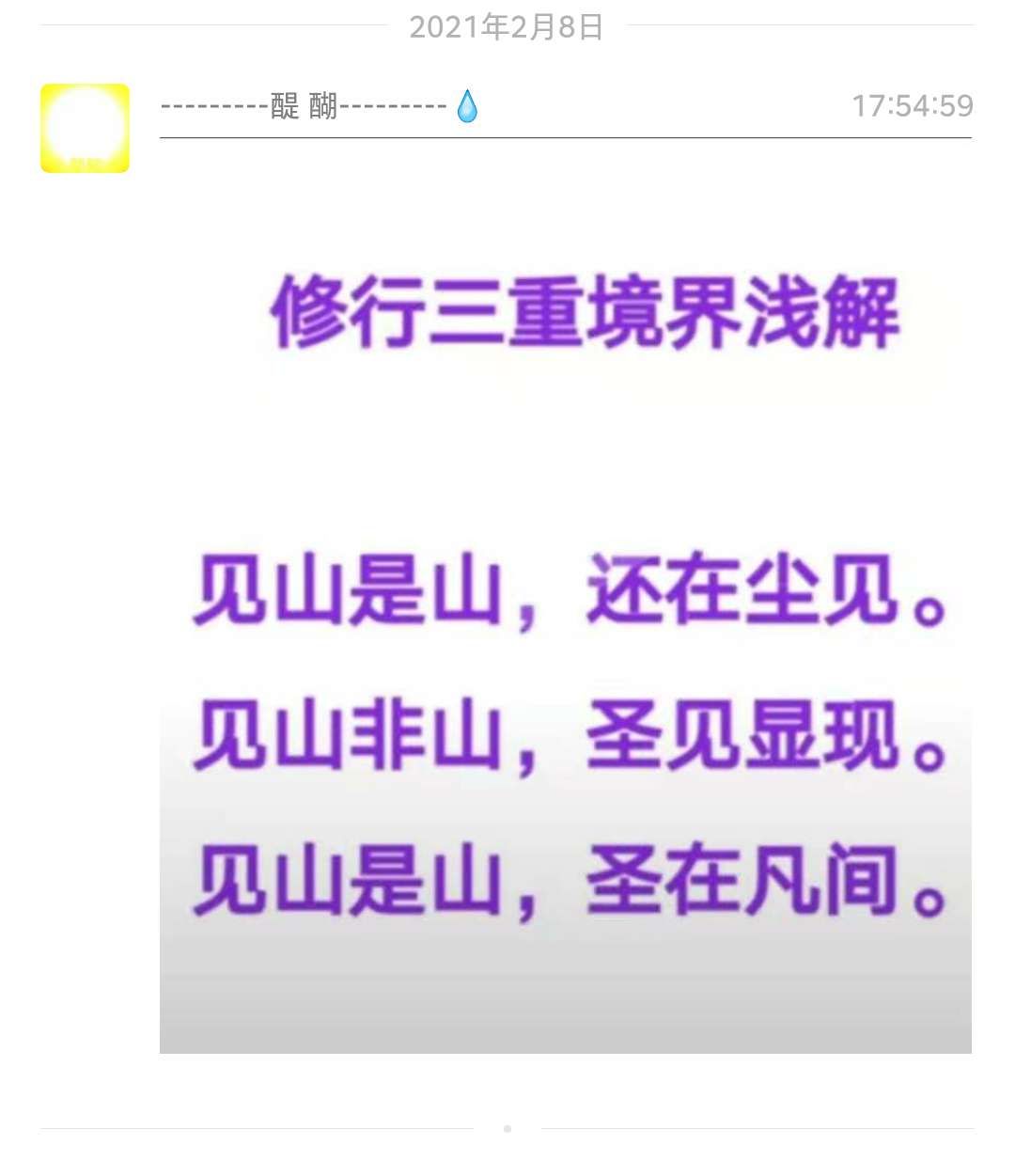1015x1176 pixels.
Task: Click the emoji at the end of the nickname line
Action: tap(464, 107)
